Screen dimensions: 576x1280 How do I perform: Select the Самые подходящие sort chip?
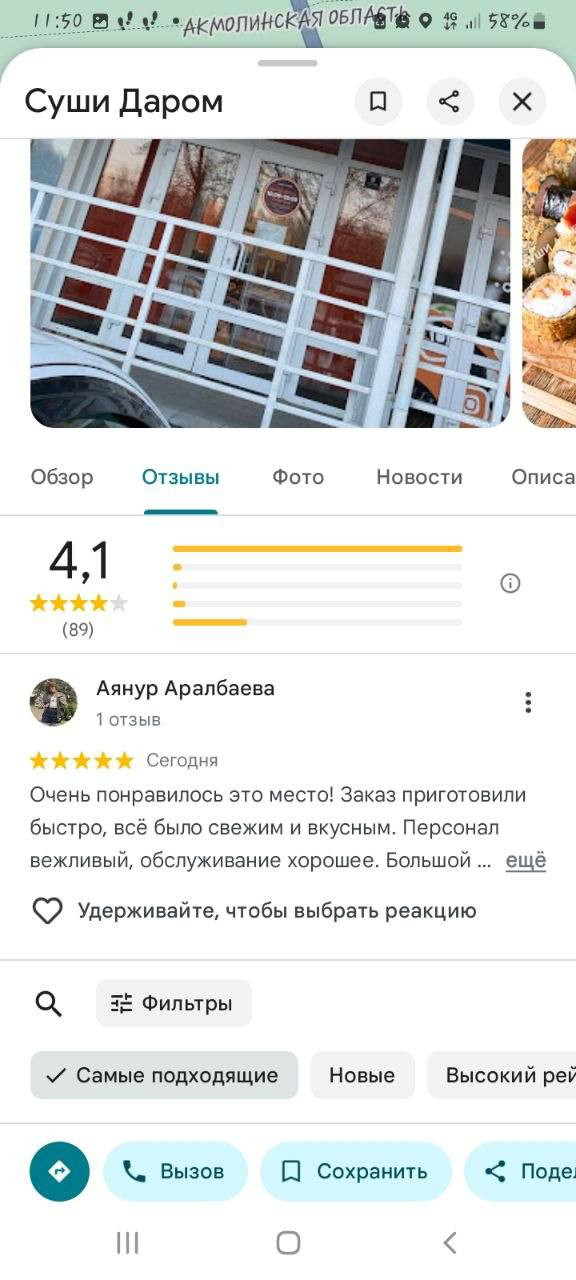point(164,1075)
